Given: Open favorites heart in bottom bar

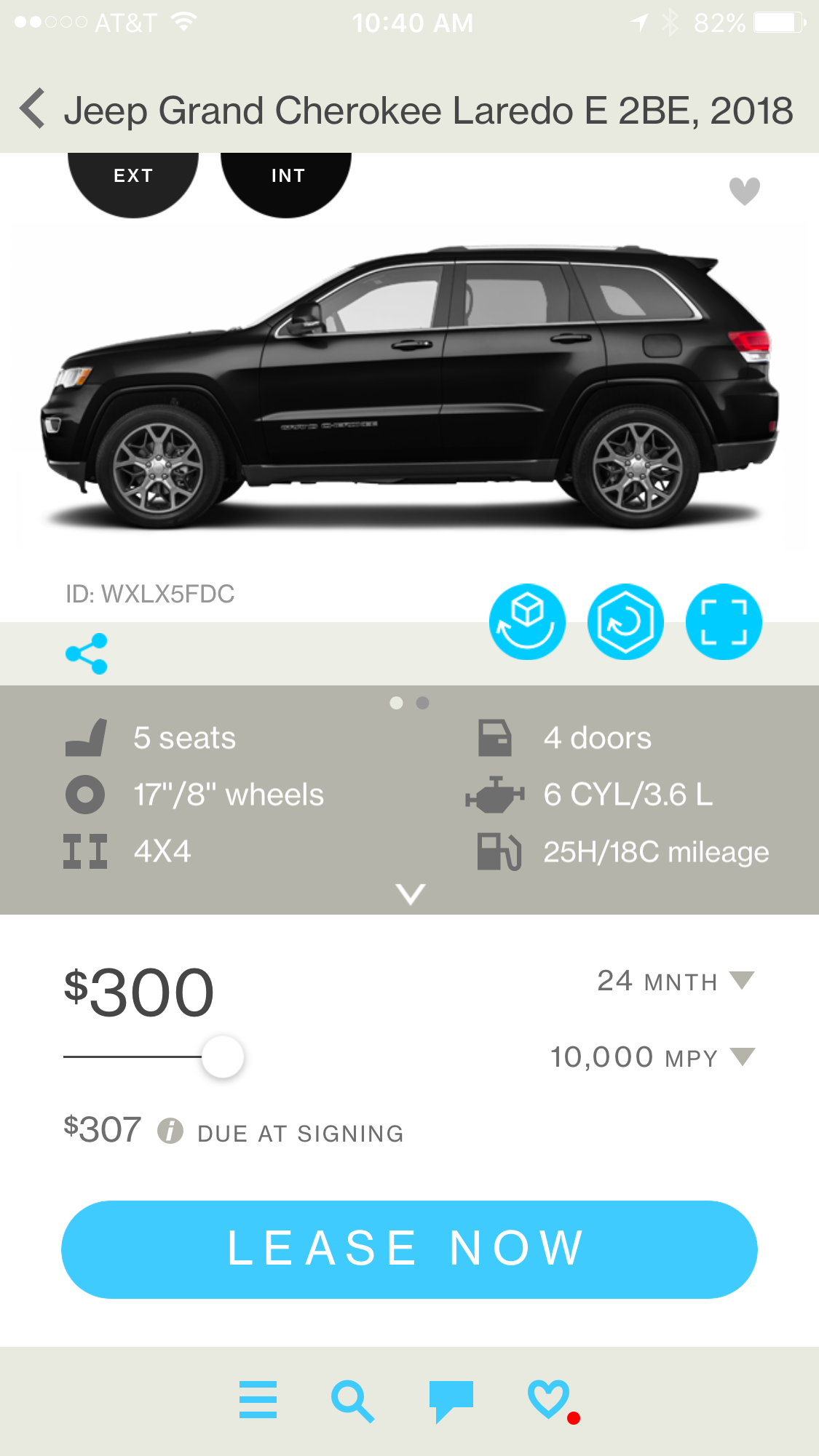Looking at the screenshot, I should point(549,1399).
